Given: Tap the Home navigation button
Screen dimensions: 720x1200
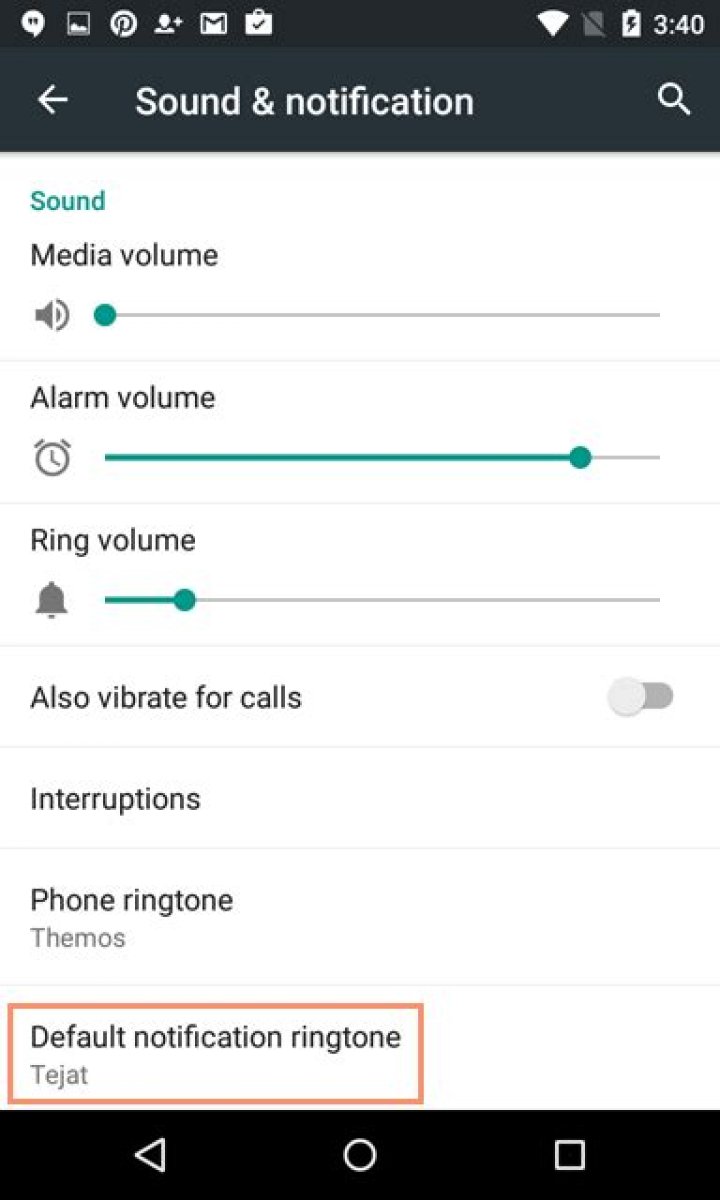Looking at the screenshot, I should (x=359, y=1154).
